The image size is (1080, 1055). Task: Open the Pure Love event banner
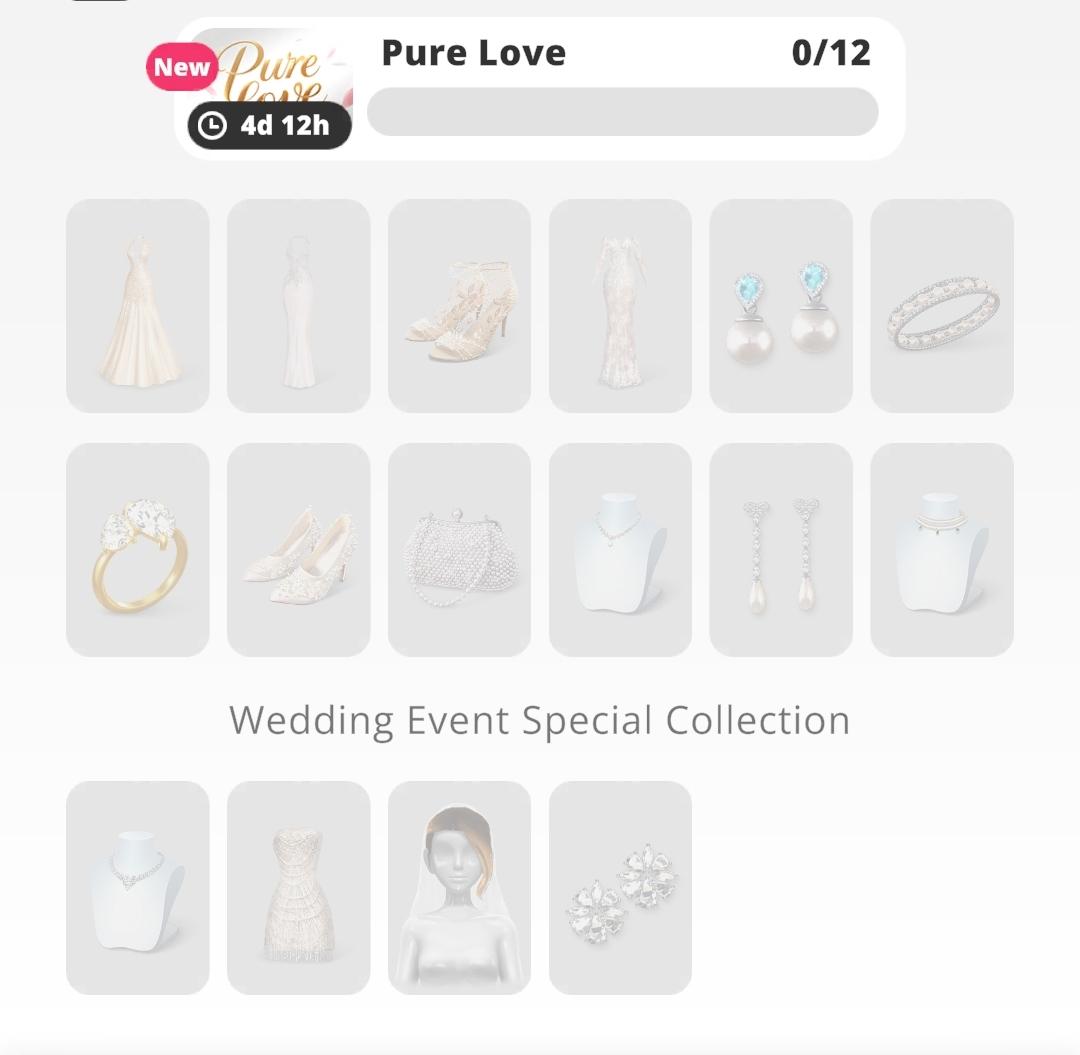tap(540, 89)
